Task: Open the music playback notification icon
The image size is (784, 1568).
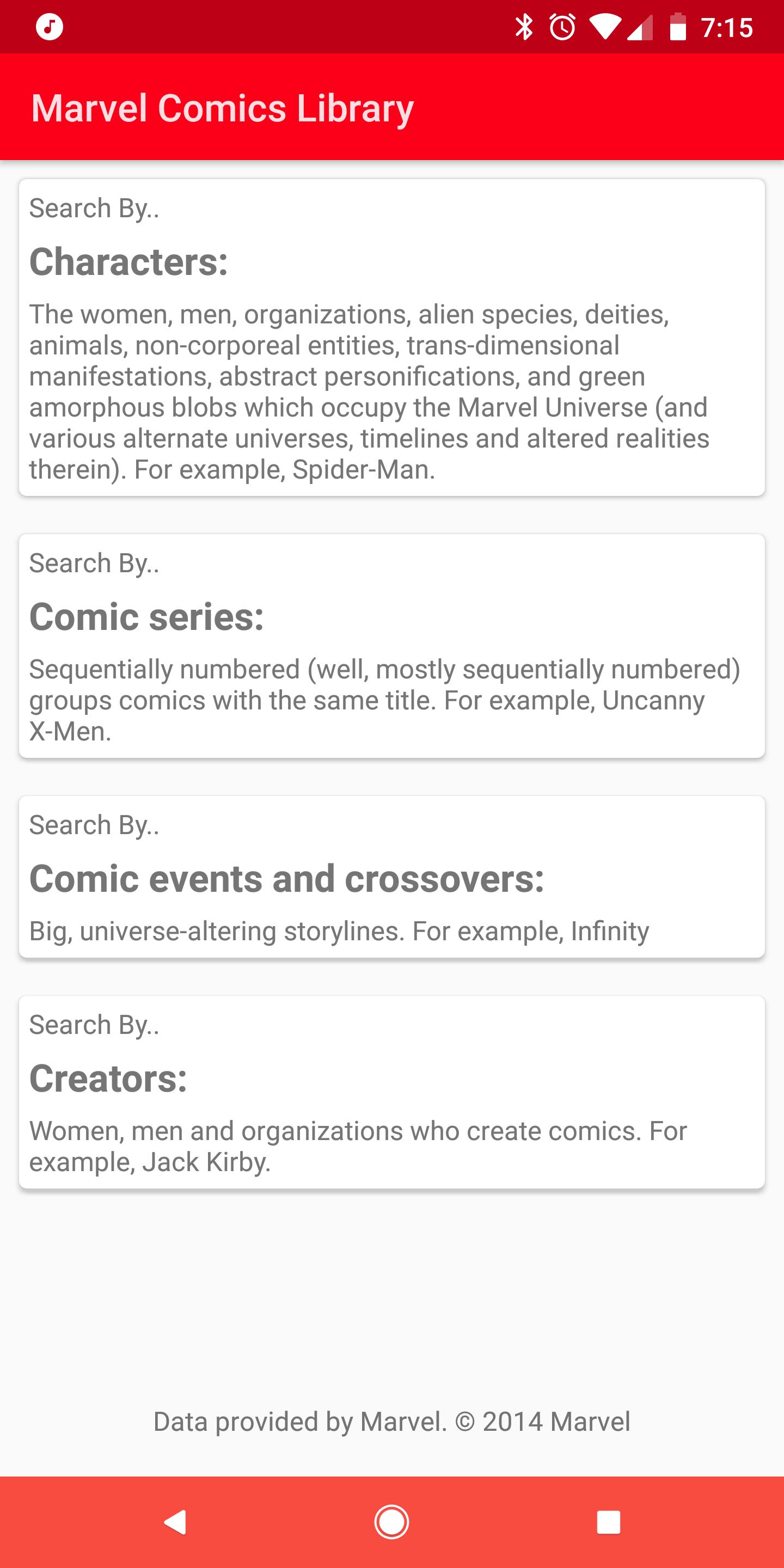Action: coord(51,27)
